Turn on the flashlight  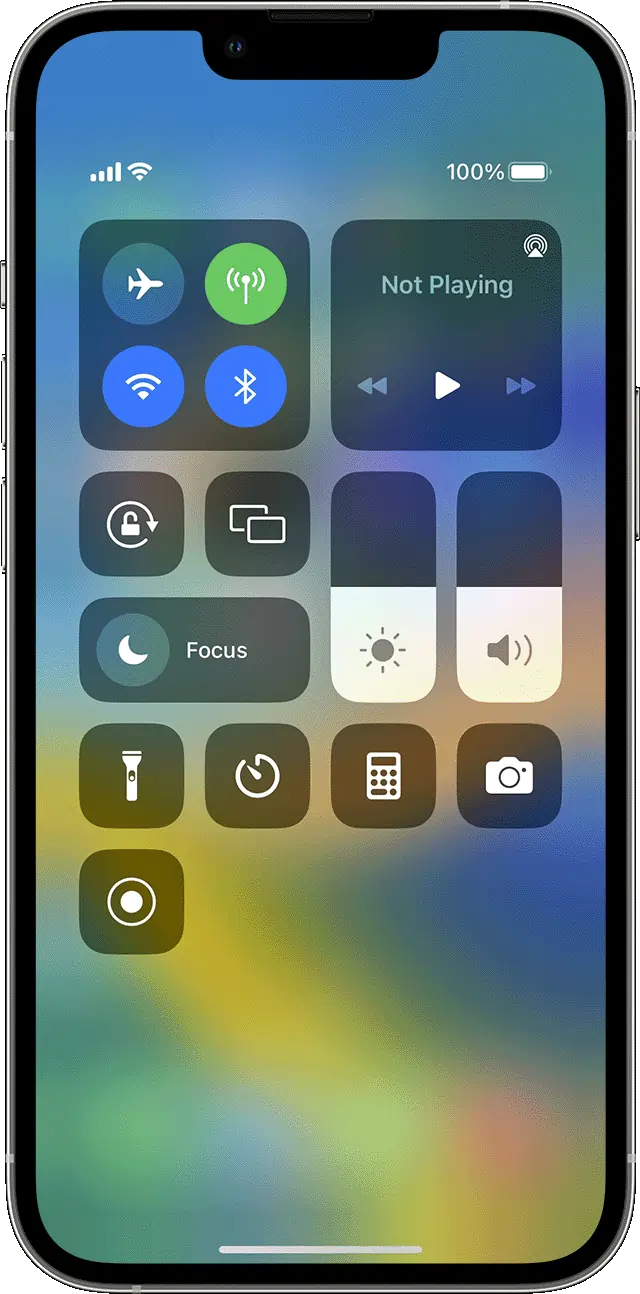(132, 776)
